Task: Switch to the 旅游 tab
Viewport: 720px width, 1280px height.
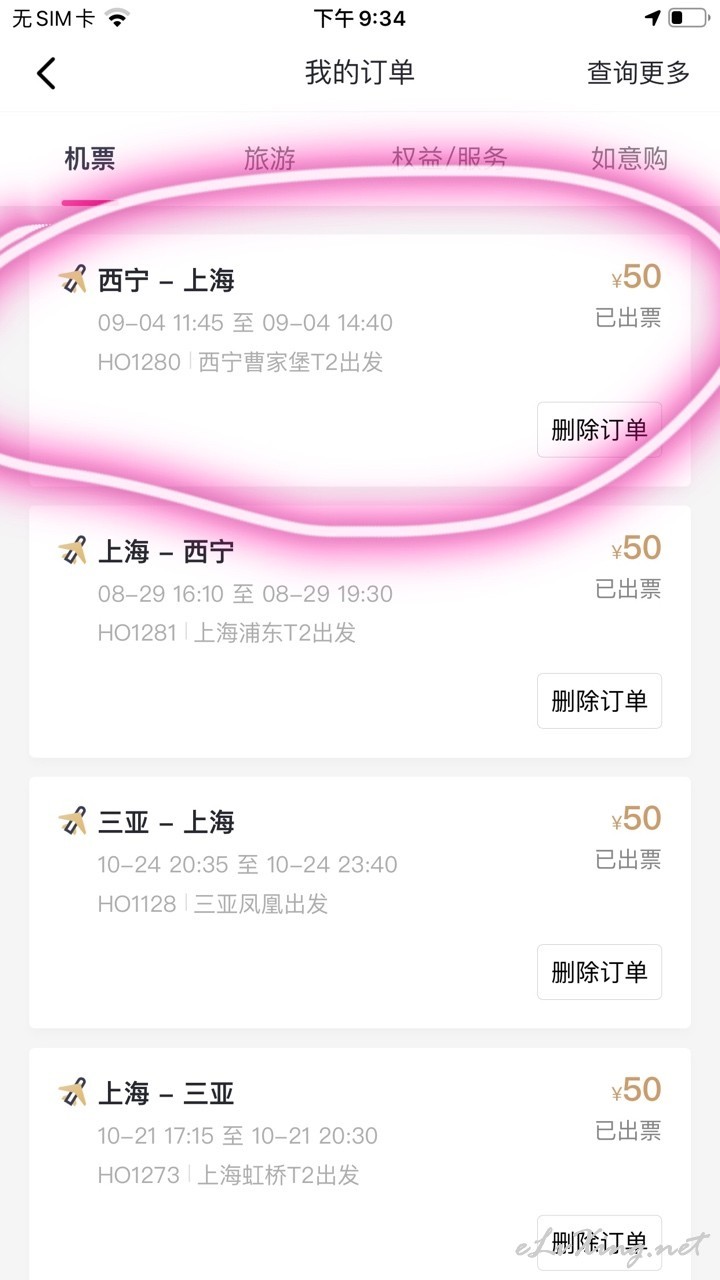Action: click(x=270, y=159)
